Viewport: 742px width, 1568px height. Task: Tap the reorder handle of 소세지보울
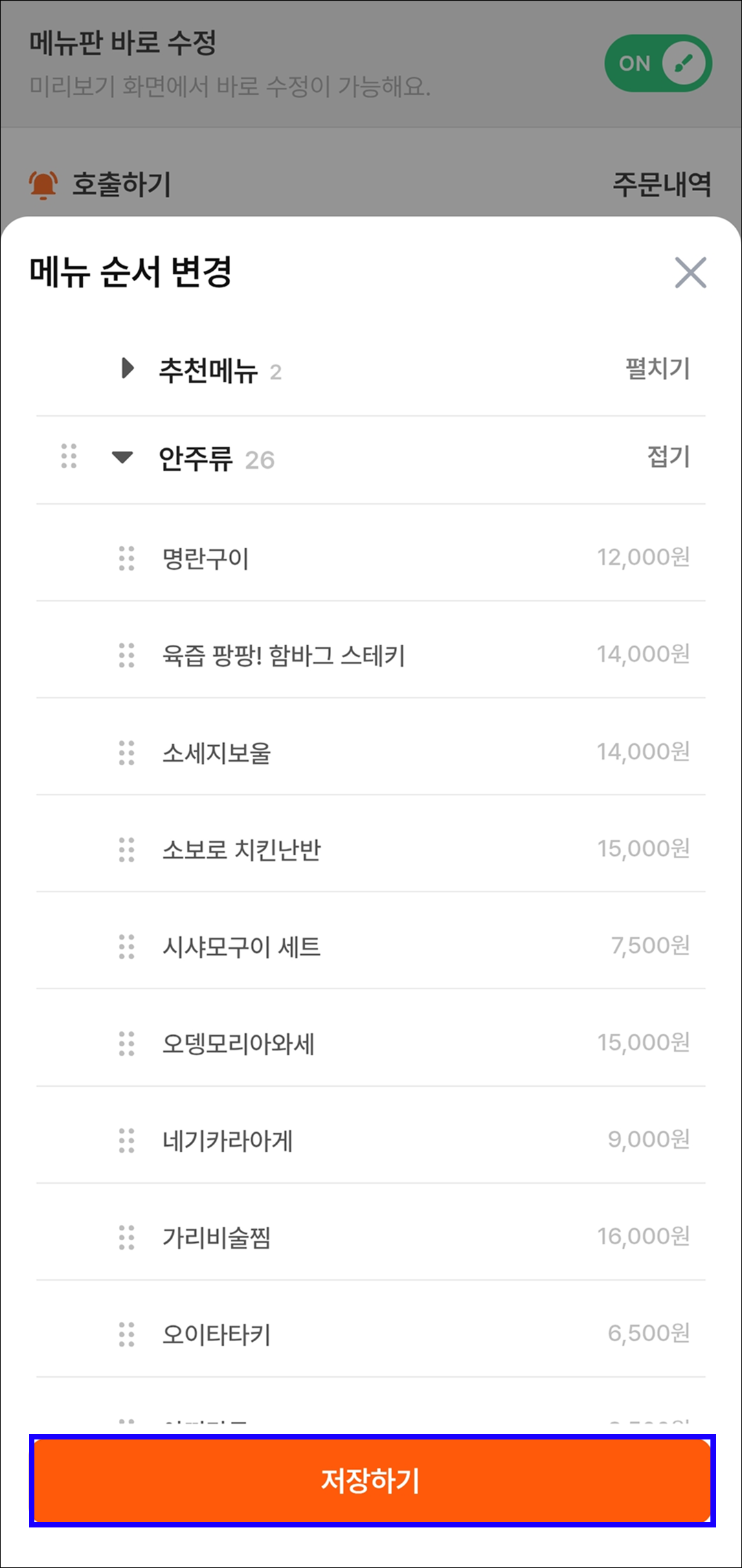(126, 753)
